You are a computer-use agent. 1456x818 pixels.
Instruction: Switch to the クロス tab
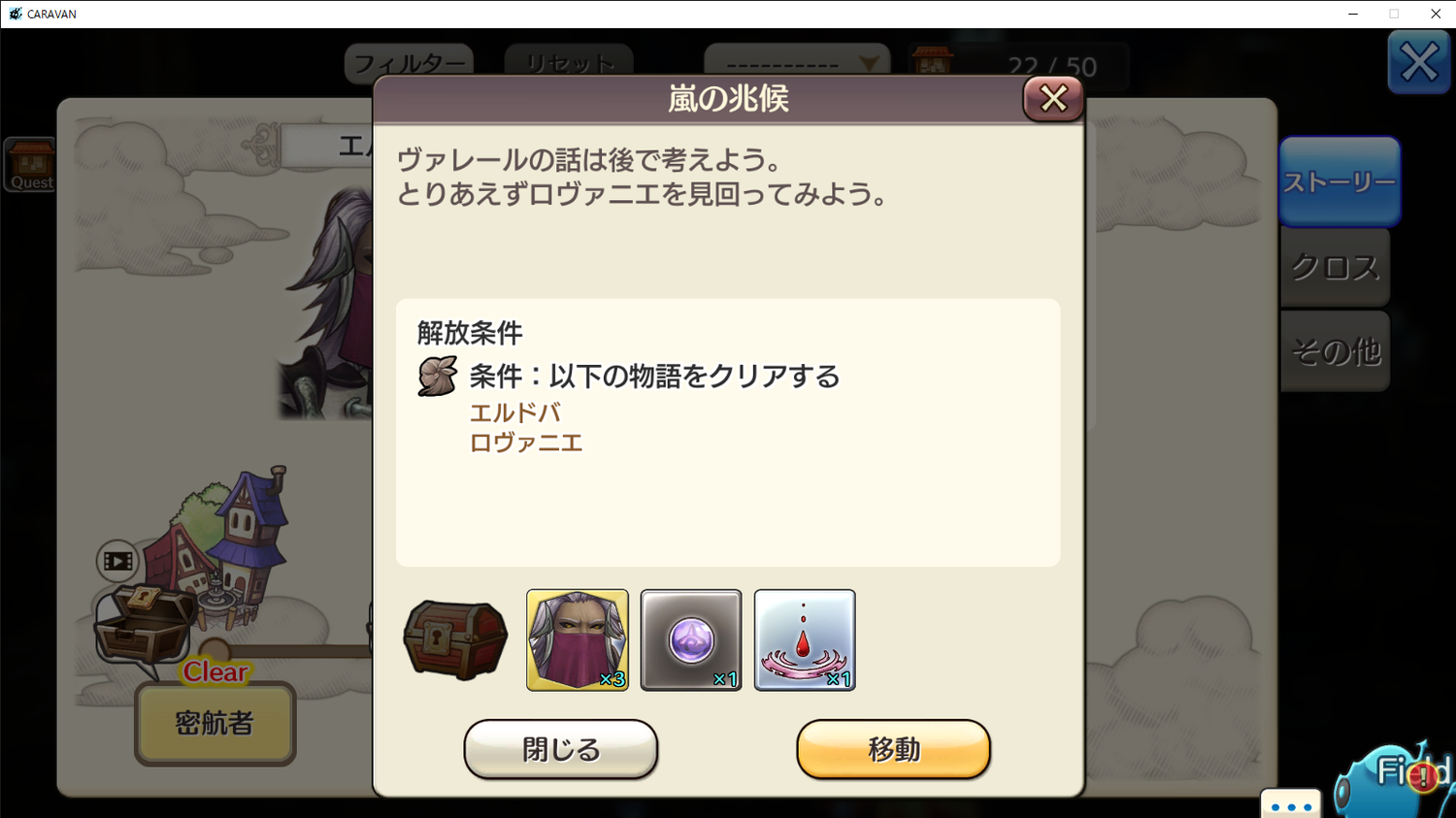click(x=1336, y=268)
